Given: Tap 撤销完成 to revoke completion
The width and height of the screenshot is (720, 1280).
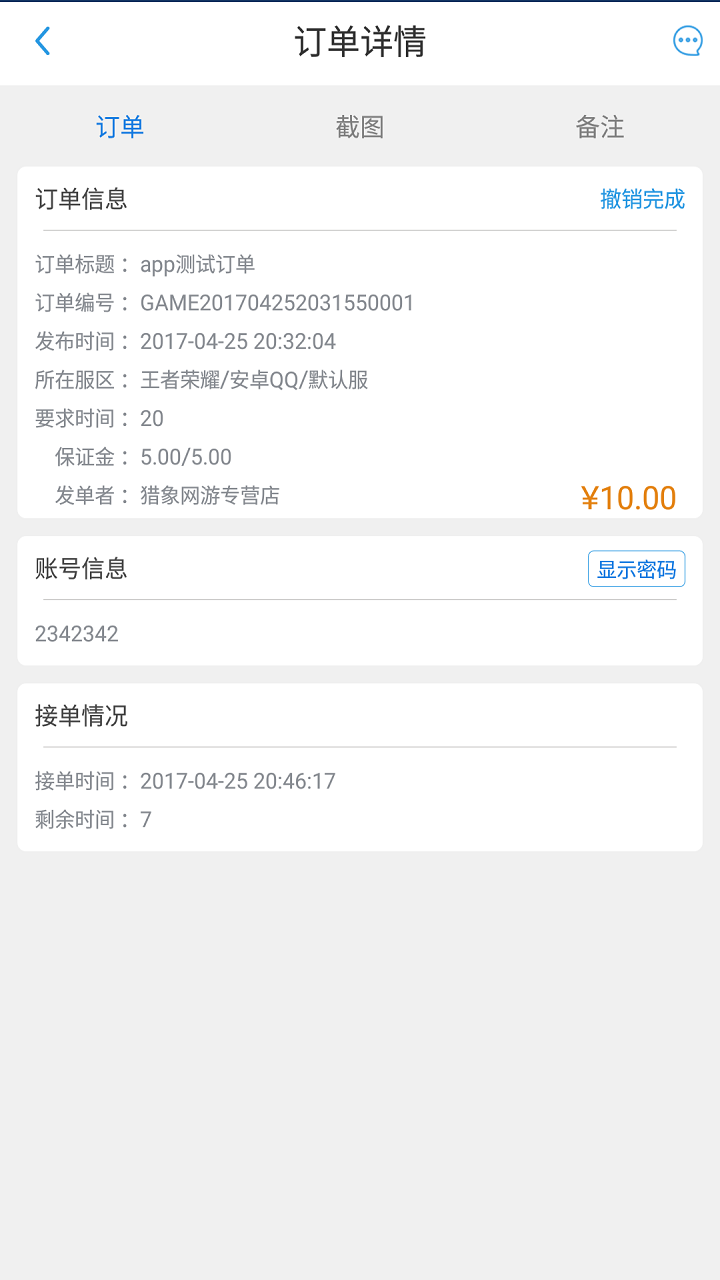Looking at the screenshot, I should [642, 199].
